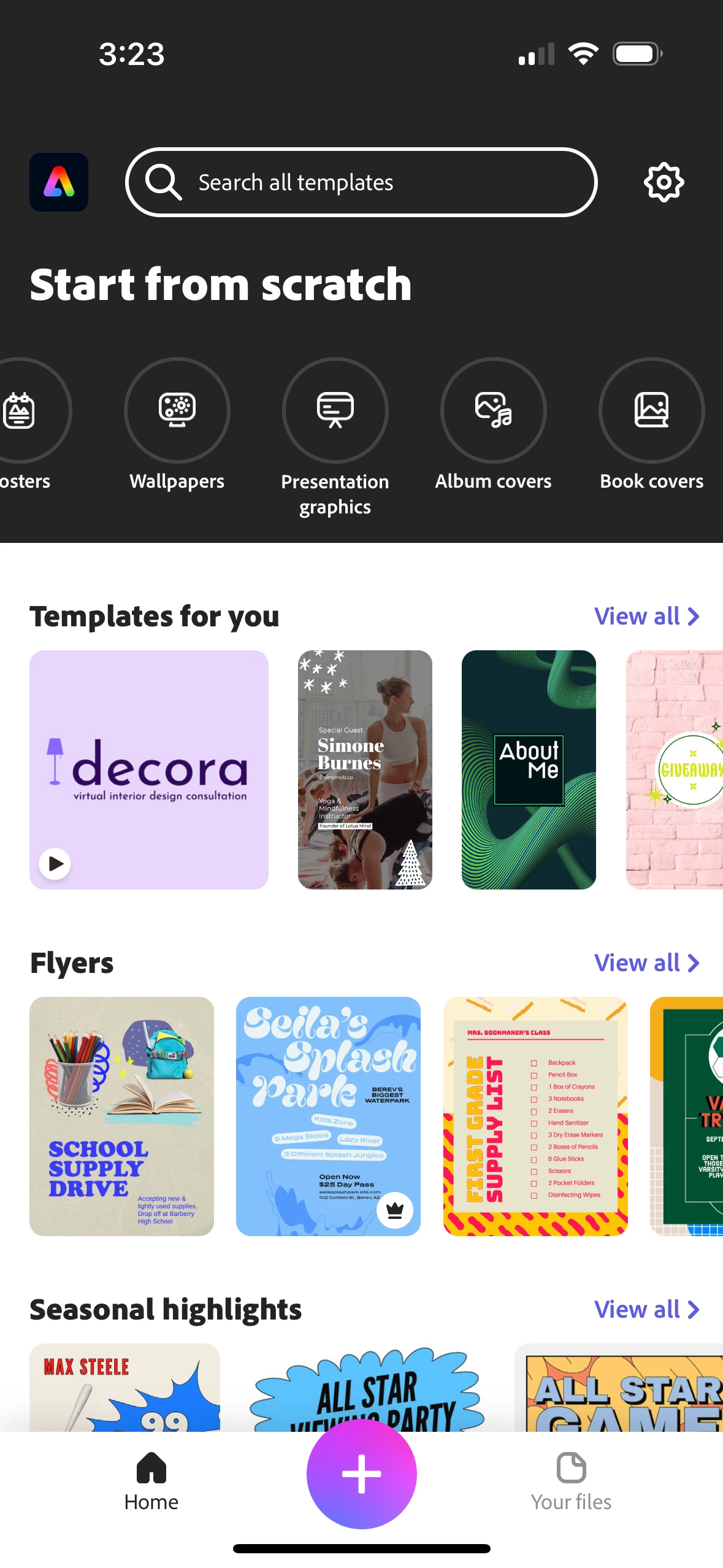The width and height of the screenshot is (723, 1568).
Task: Start a Wallpapers project
Action: tap(177, 410)
